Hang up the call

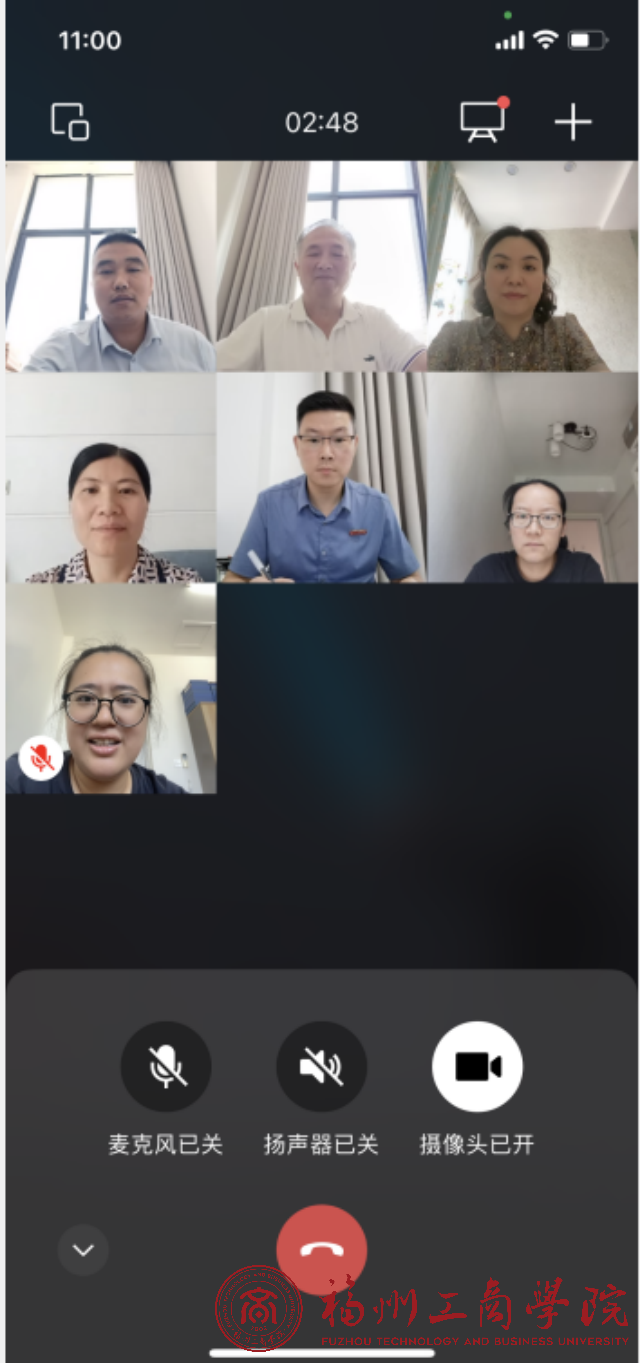tap(321, 1249)
